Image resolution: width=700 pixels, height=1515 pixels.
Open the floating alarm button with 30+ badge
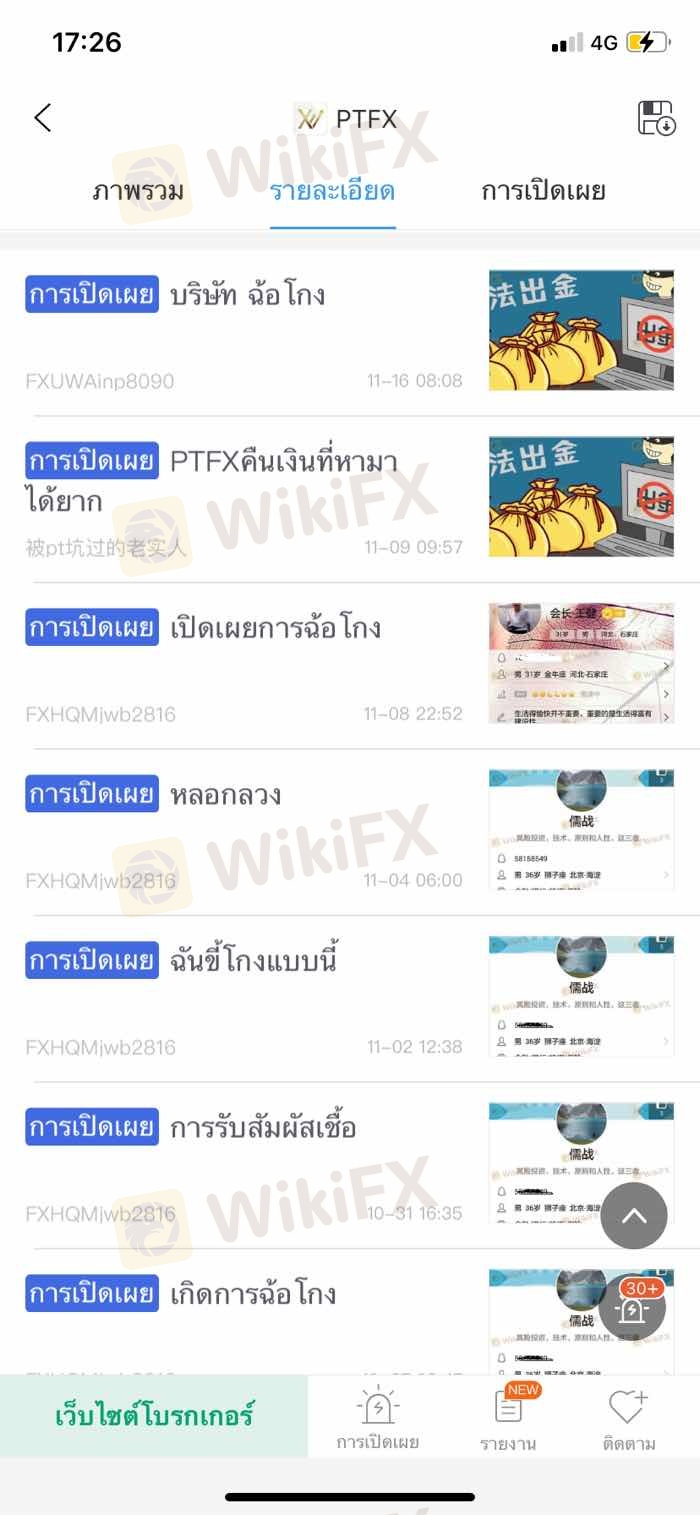(634, 1306)
